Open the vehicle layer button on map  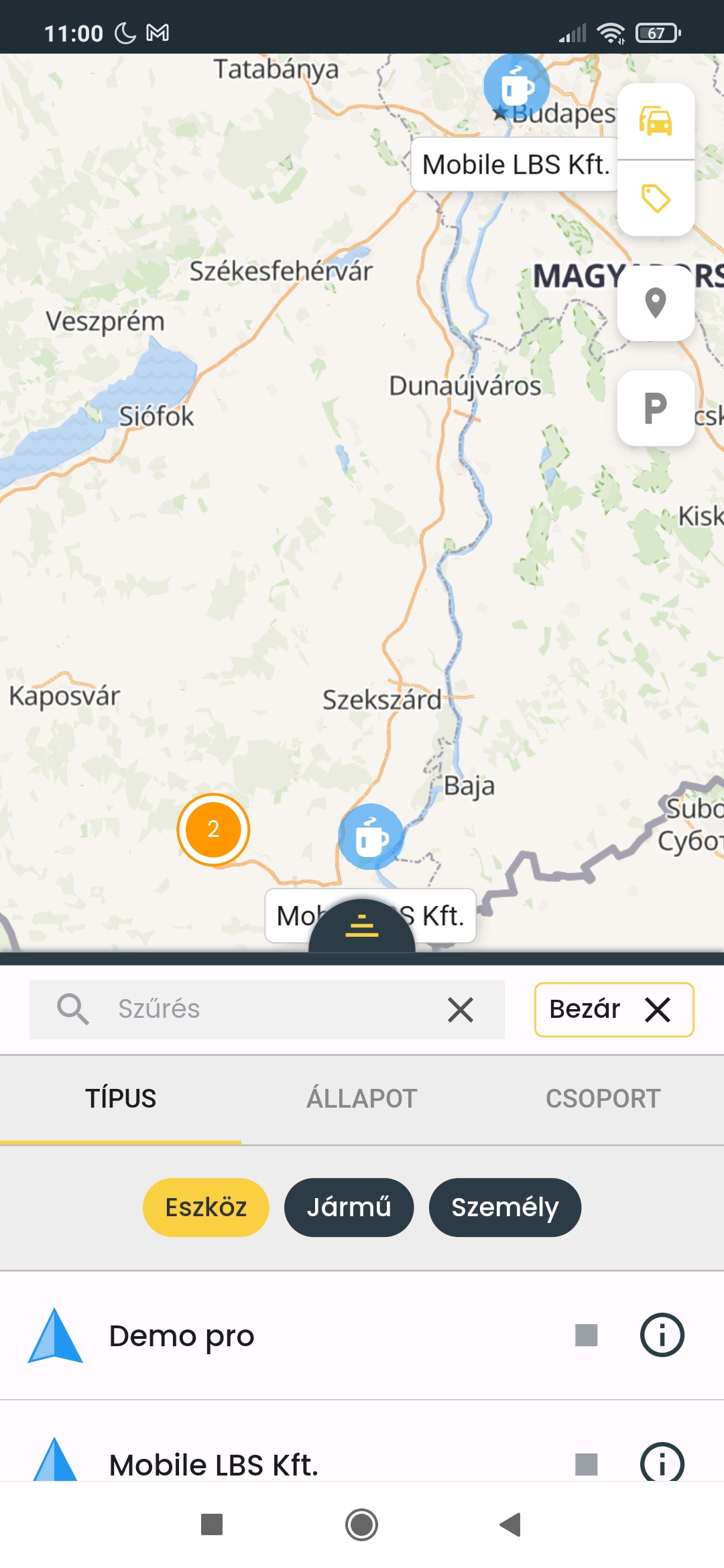(x=656, y=121)
